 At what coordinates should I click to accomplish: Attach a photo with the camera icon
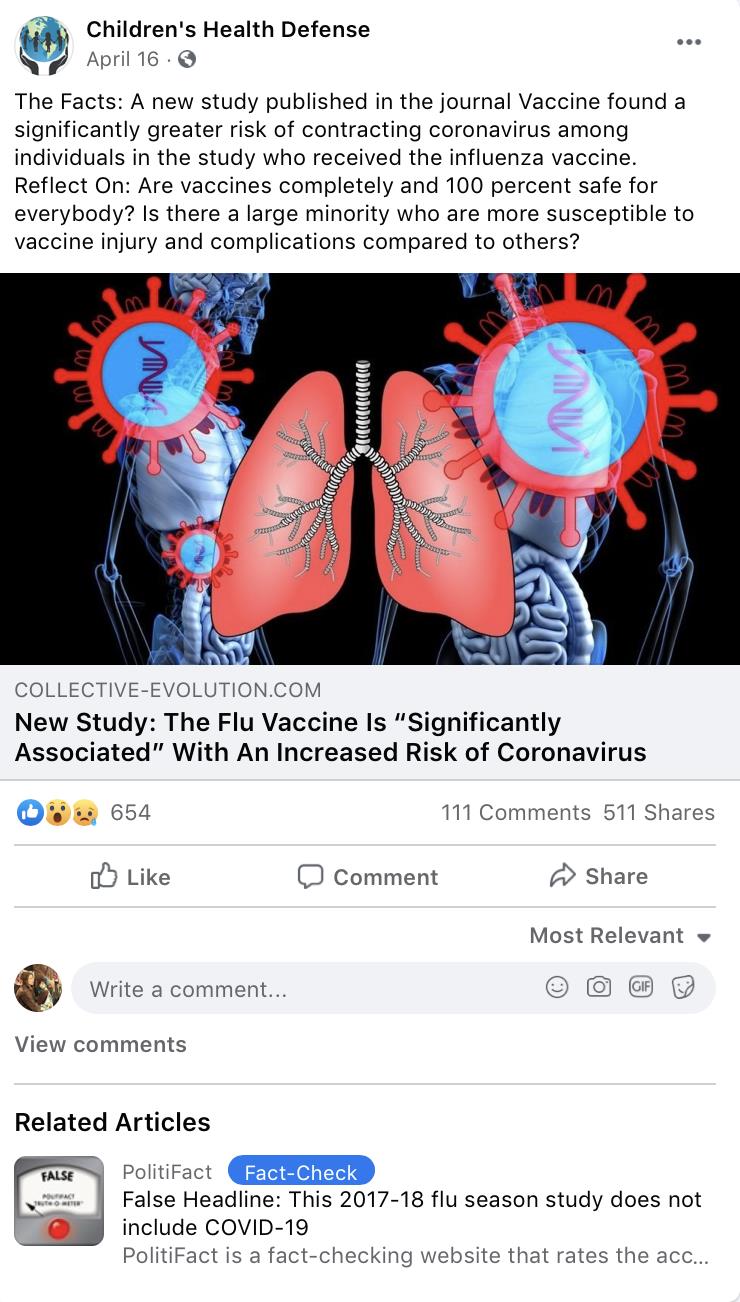599,988
